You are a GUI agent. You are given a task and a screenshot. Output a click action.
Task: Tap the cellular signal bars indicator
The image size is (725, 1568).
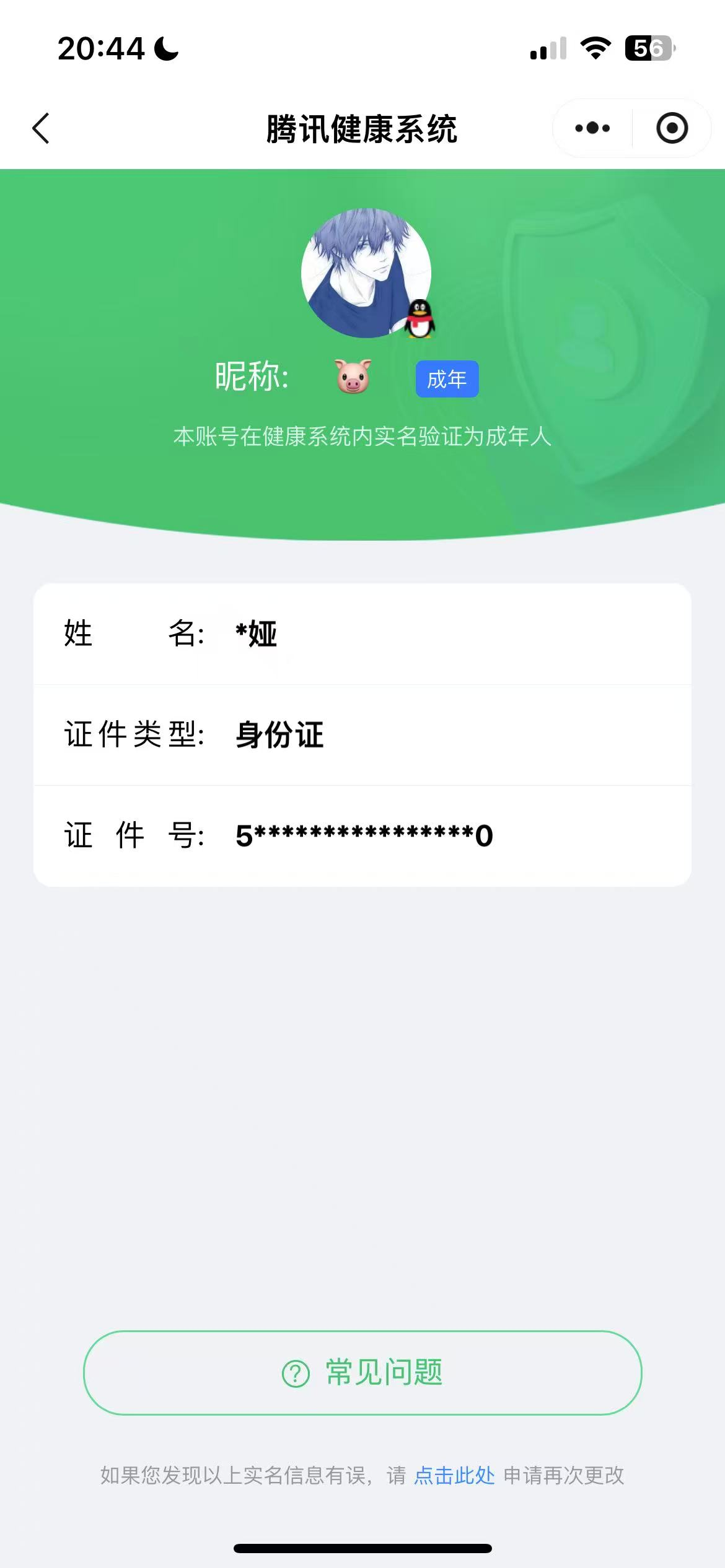coord(548,50)
